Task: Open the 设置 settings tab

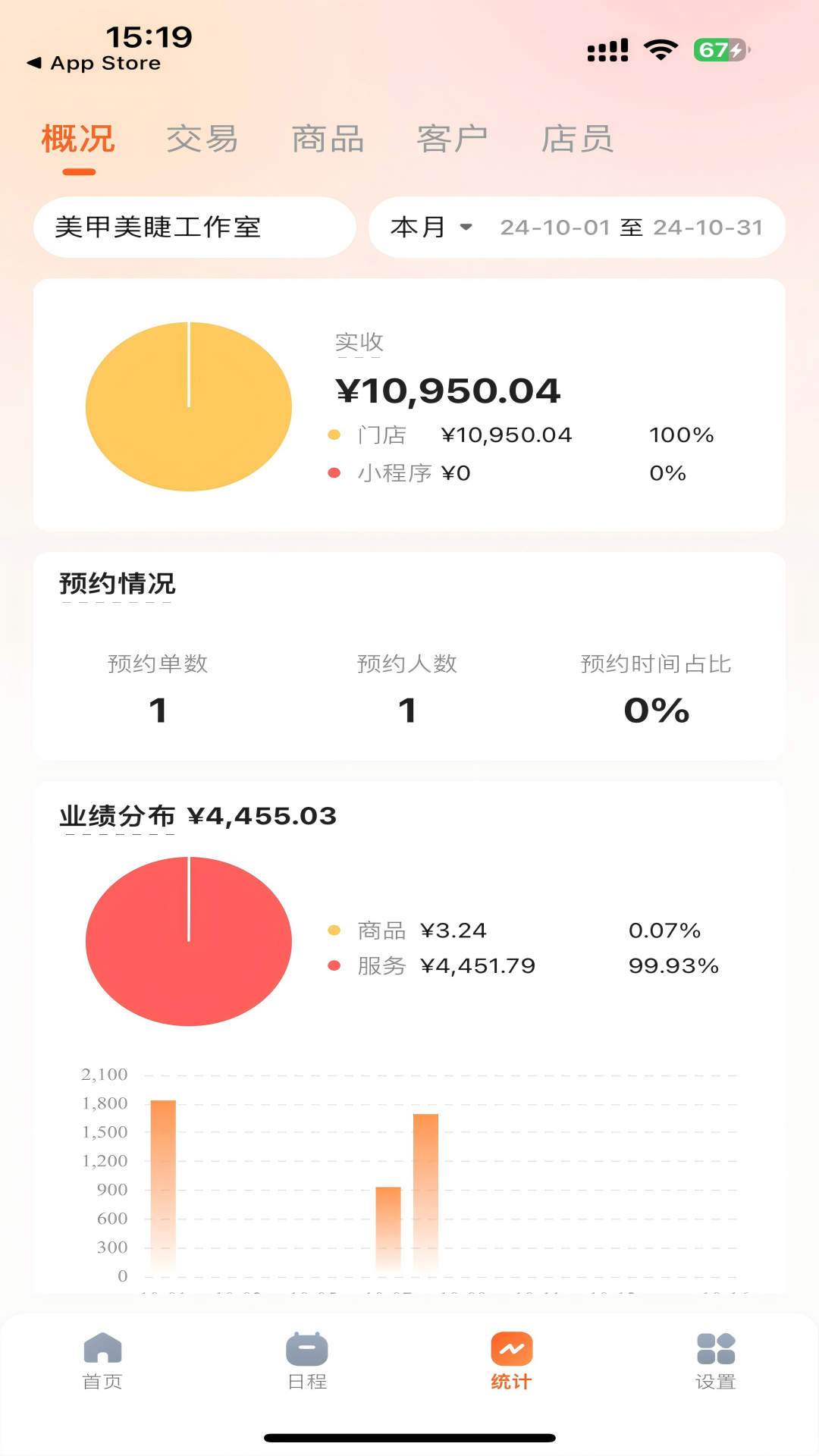Action: pyautogui.click(x=716, y=1360)
